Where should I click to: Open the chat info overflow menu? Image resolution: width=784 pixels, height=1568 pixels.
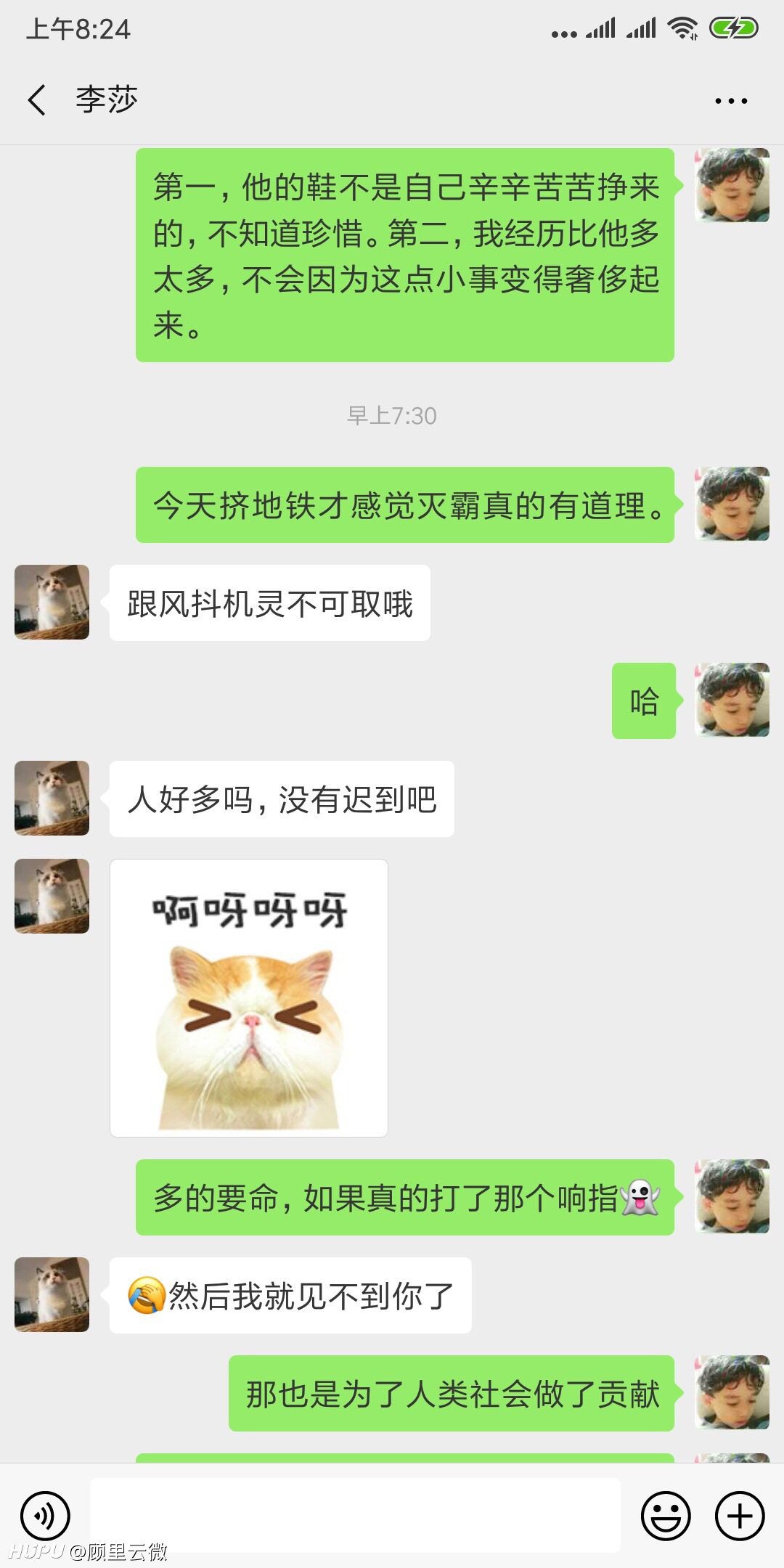tap(731, 101)
